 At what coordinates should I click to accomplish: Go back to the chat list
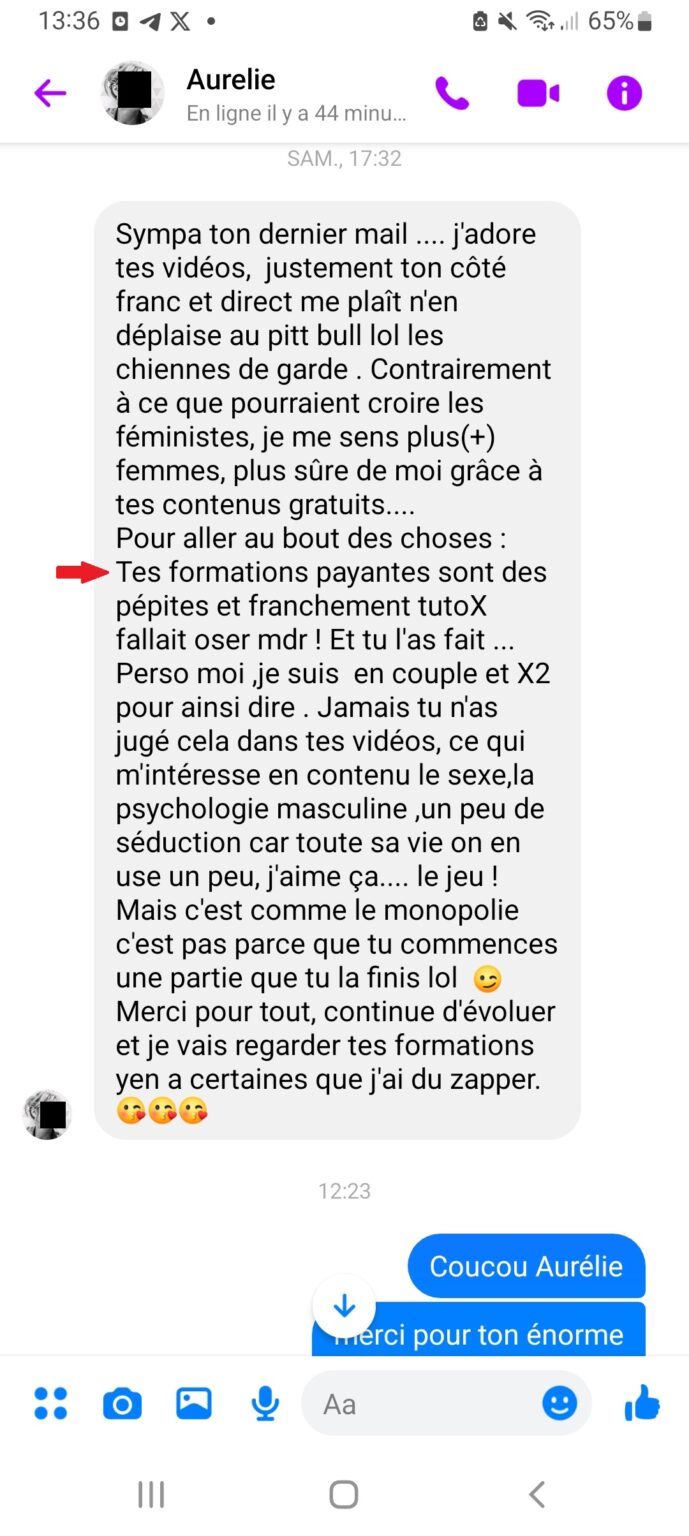pyautogui.click(x=50, y=94)
